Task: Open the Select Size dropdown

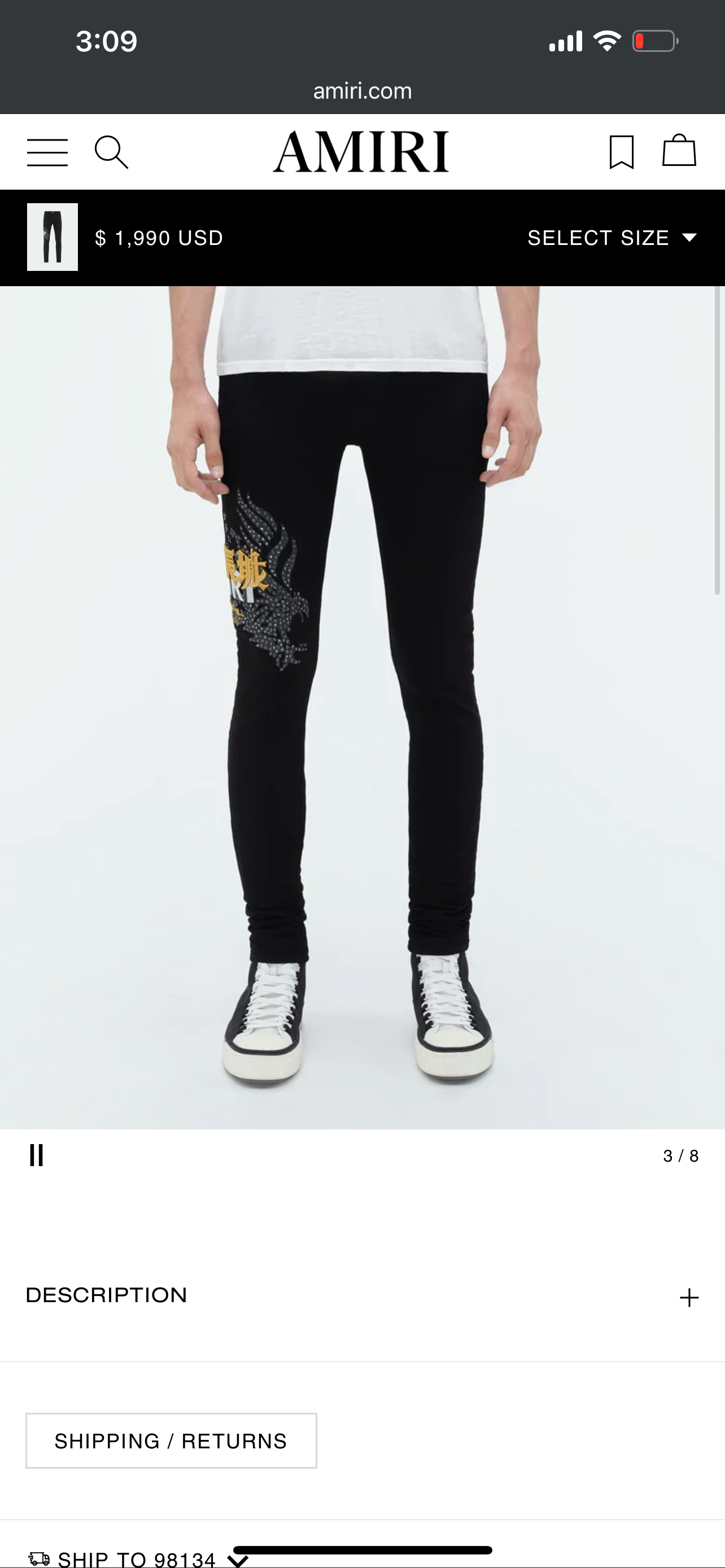Action: pos(611,238)
